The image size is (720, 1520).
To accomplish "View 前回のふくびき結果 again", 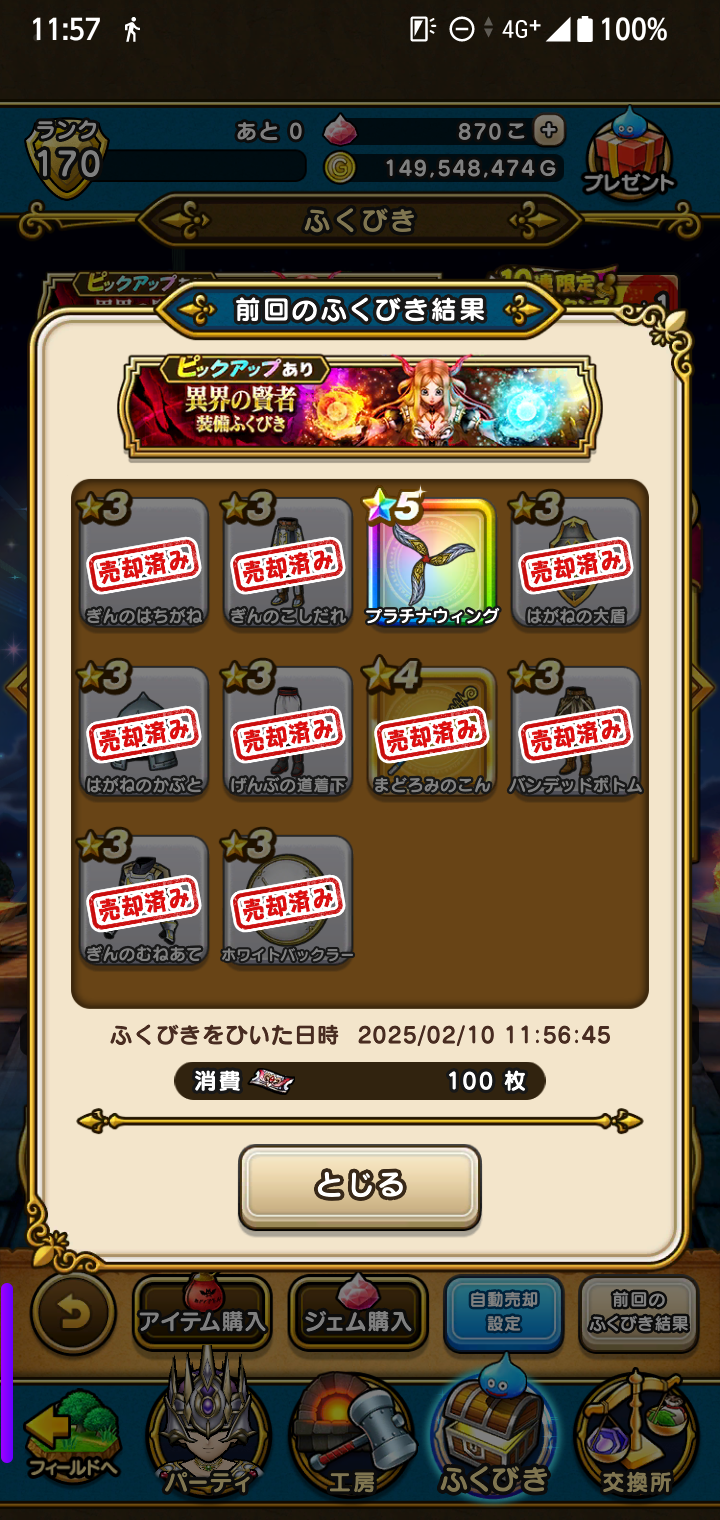I will [x=638, y=1313].
